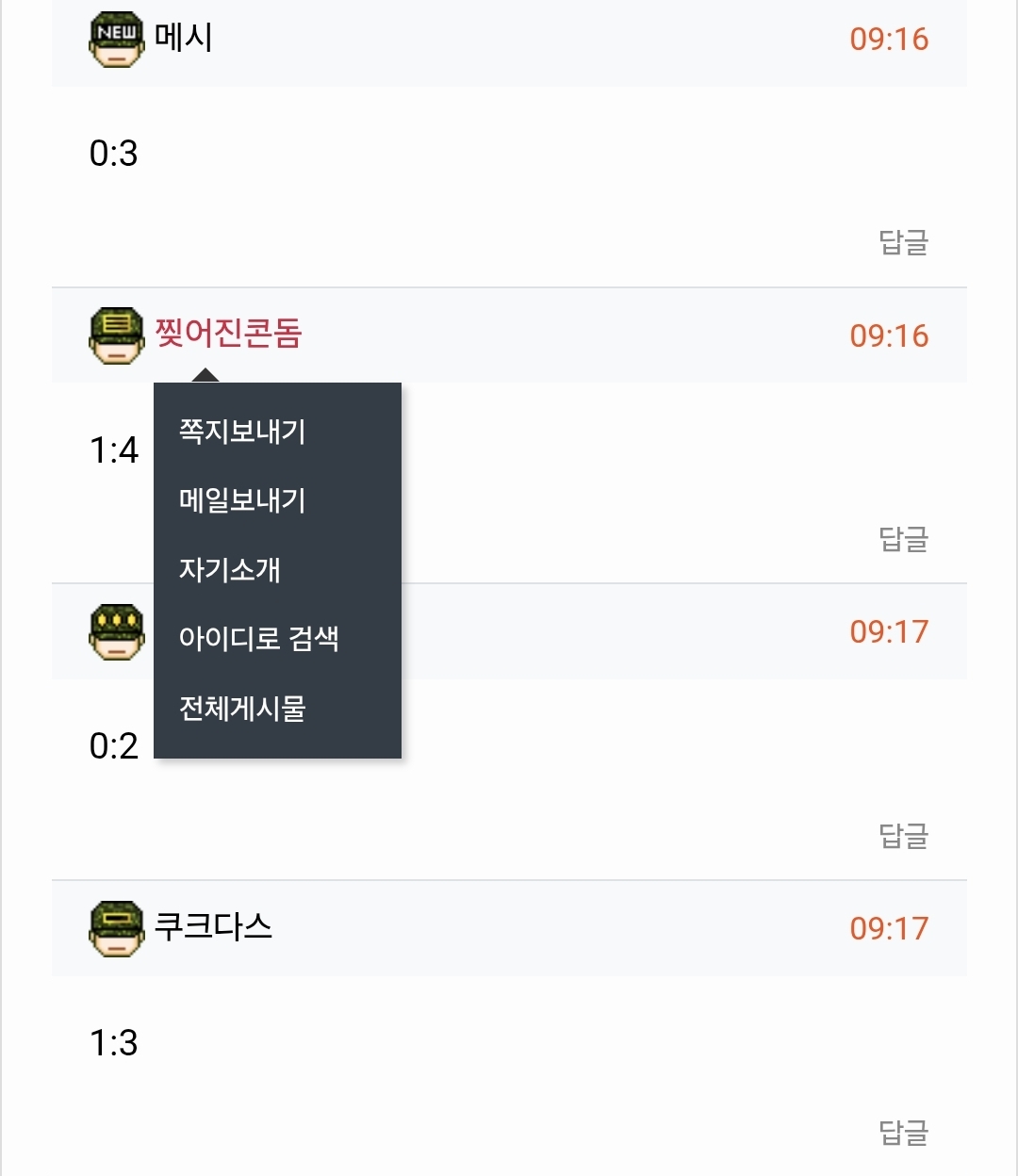View 전체게시물 from the user menu
This screenshot has height=1176, width=1018.
click(242, 708)
